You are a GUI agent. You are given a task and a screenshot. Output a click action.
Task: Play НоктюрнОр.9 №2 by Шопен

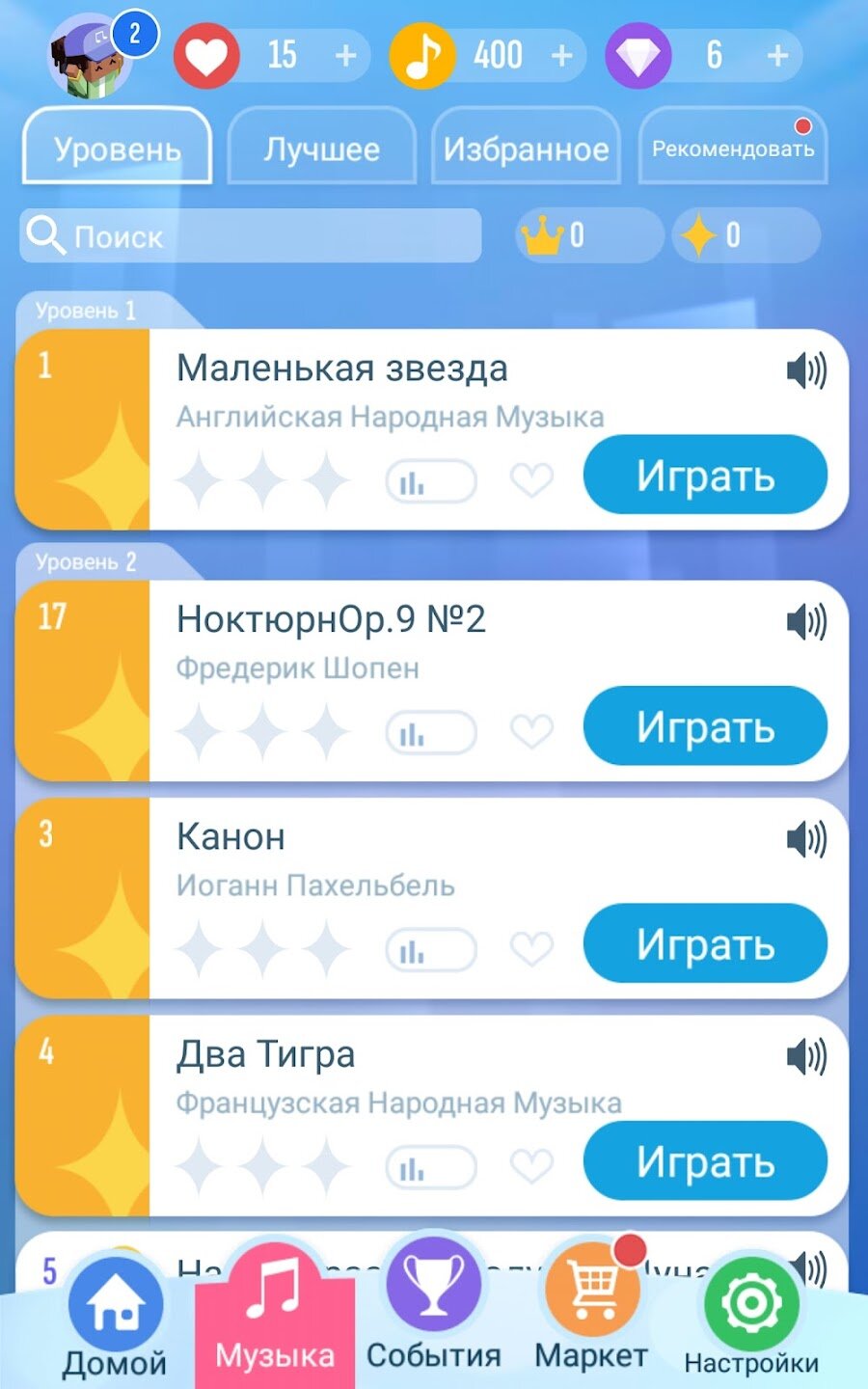(705, 726)
